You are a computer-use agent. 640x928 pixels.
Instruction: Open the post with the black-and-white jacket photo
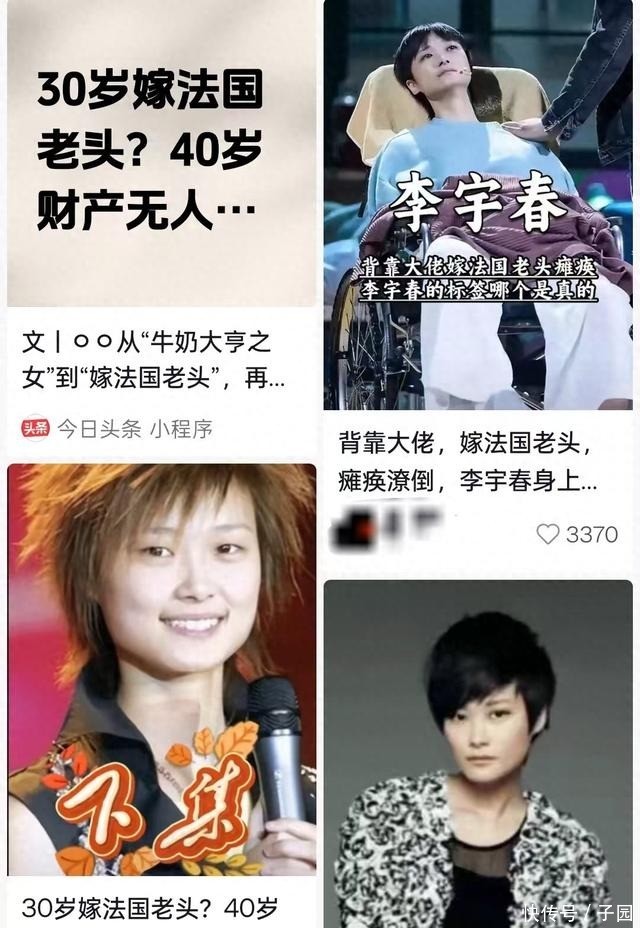pos(478,752)
